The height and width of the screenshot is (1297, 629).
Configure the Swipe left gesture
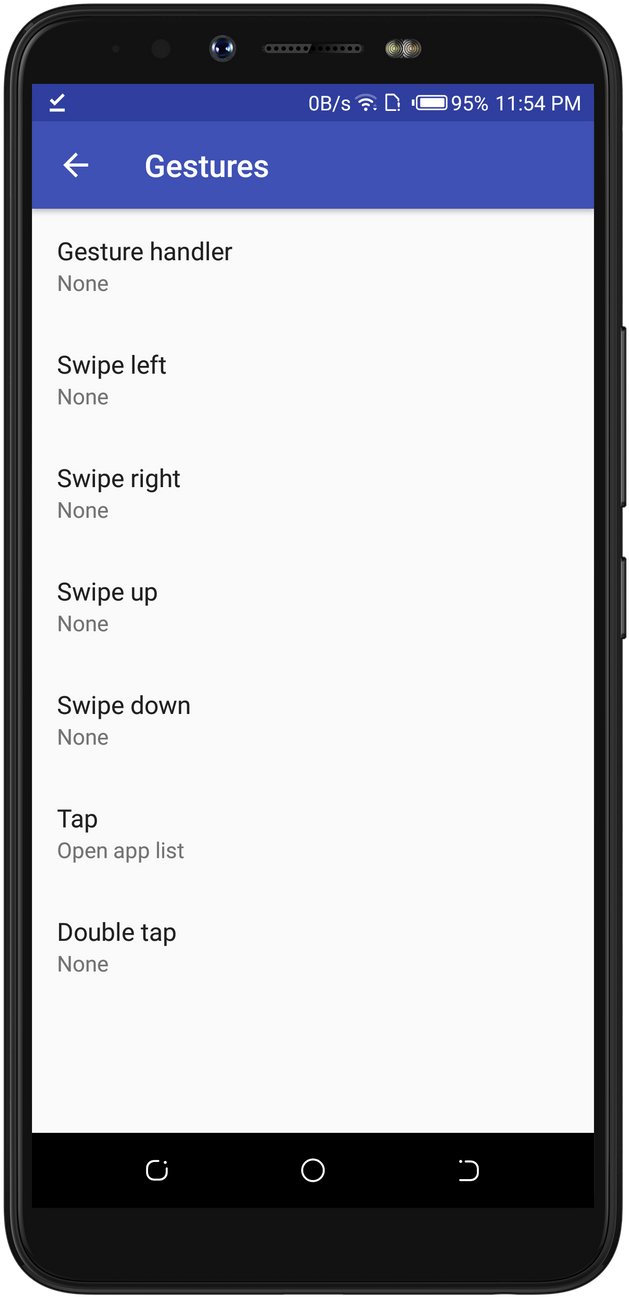tap(313, 380)
